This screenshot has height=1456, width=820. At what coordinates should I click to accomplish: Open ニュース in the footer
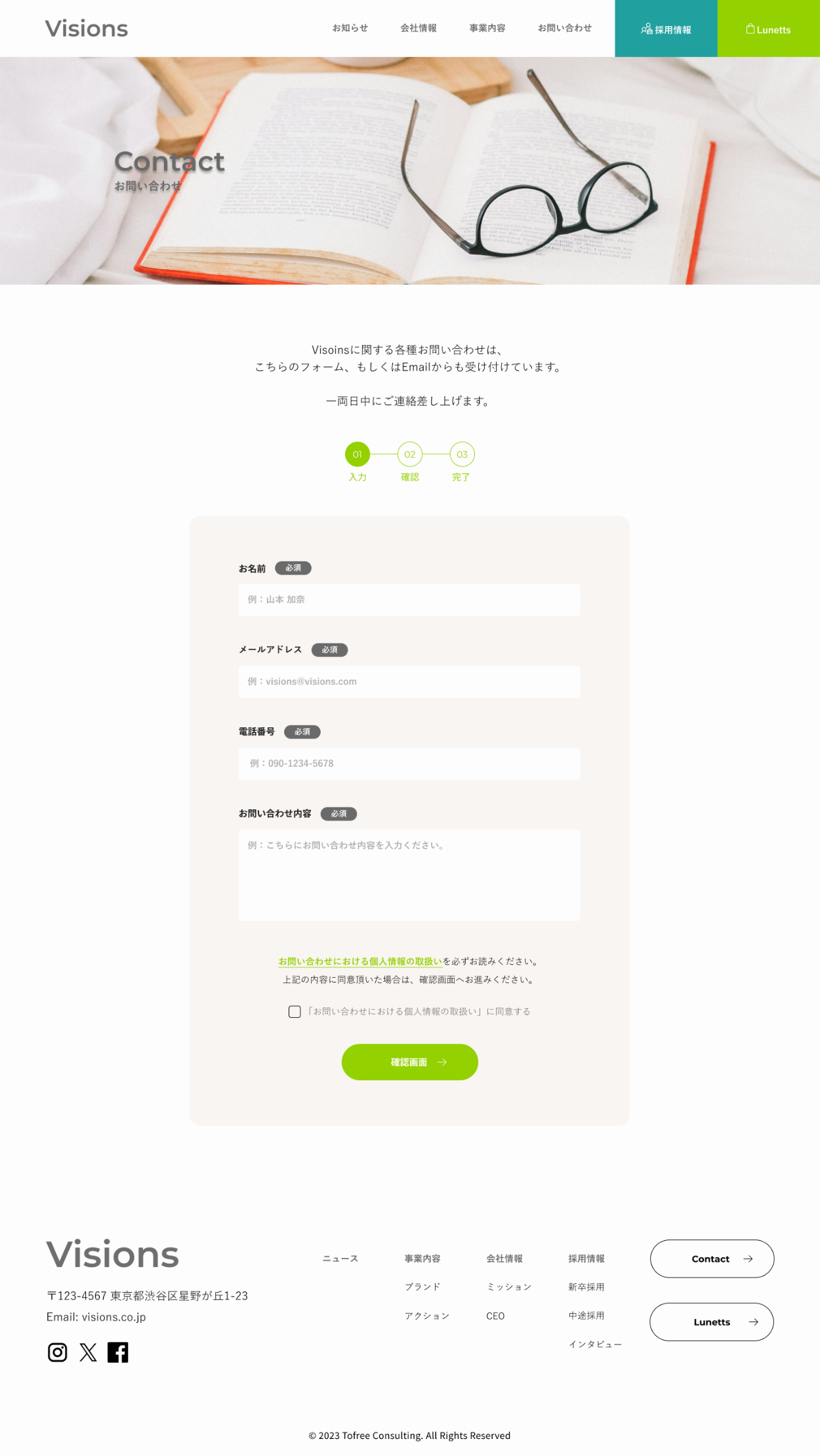coord(340,1259)
